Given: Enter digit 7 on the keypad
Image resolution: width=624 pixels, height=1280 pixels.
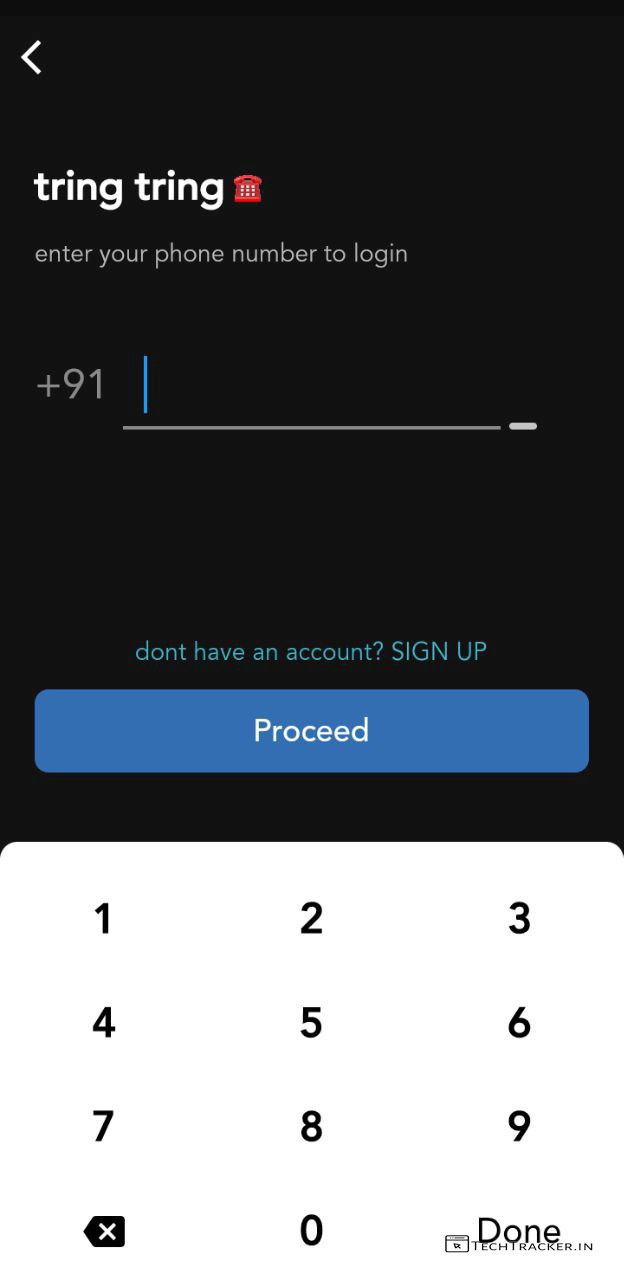Looking at the screenshot, I should pos(103,1126).
